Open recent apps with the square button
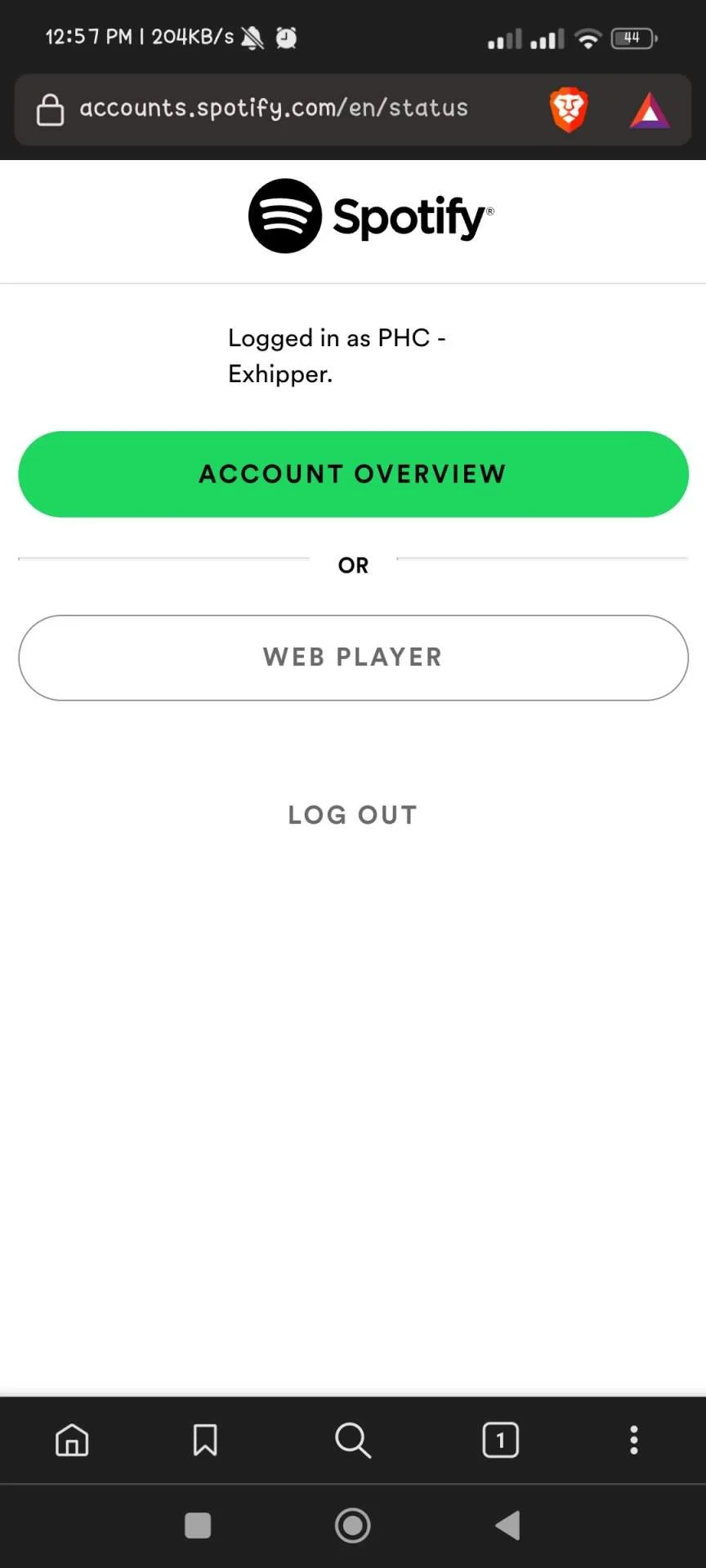The image size is (706, 1568). point(198,1526)
